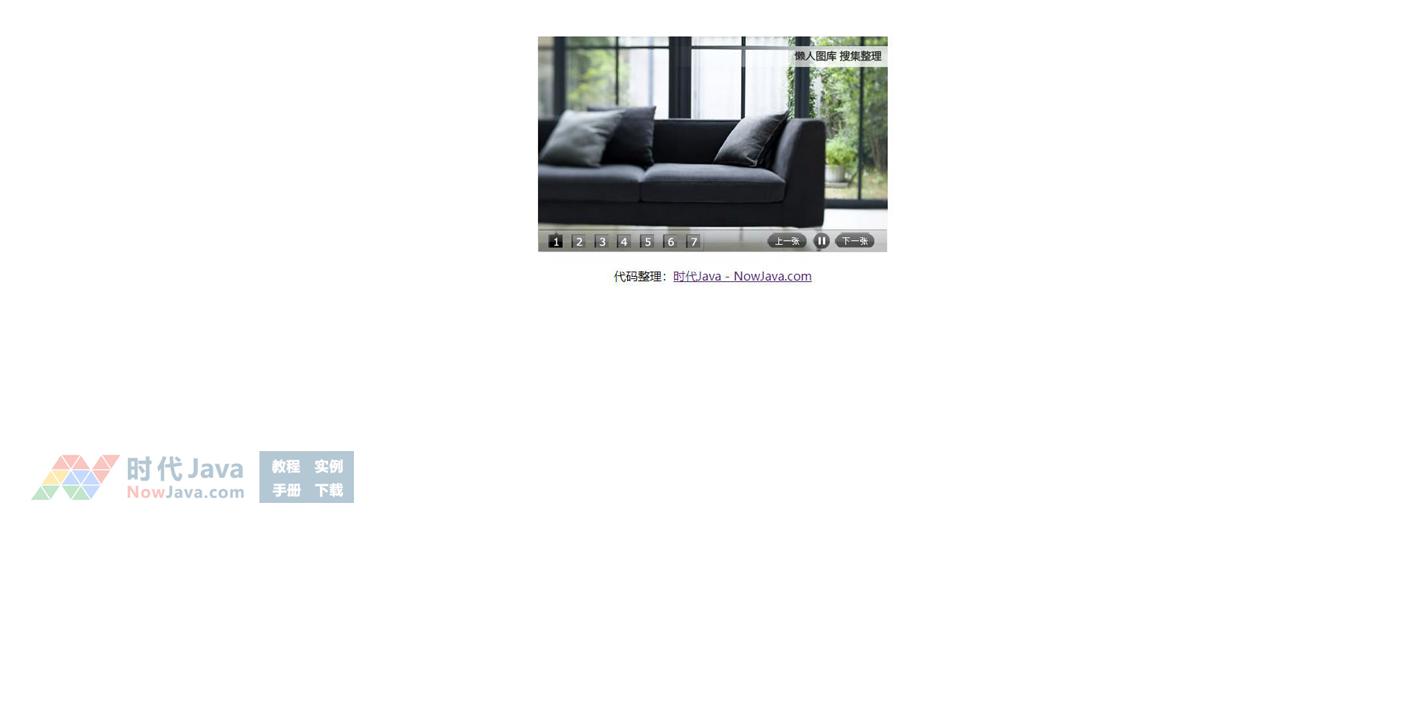This screenshot has height=718, width=1425.
Task: Advance to next image with 下一张
Action: pos(854,241)
